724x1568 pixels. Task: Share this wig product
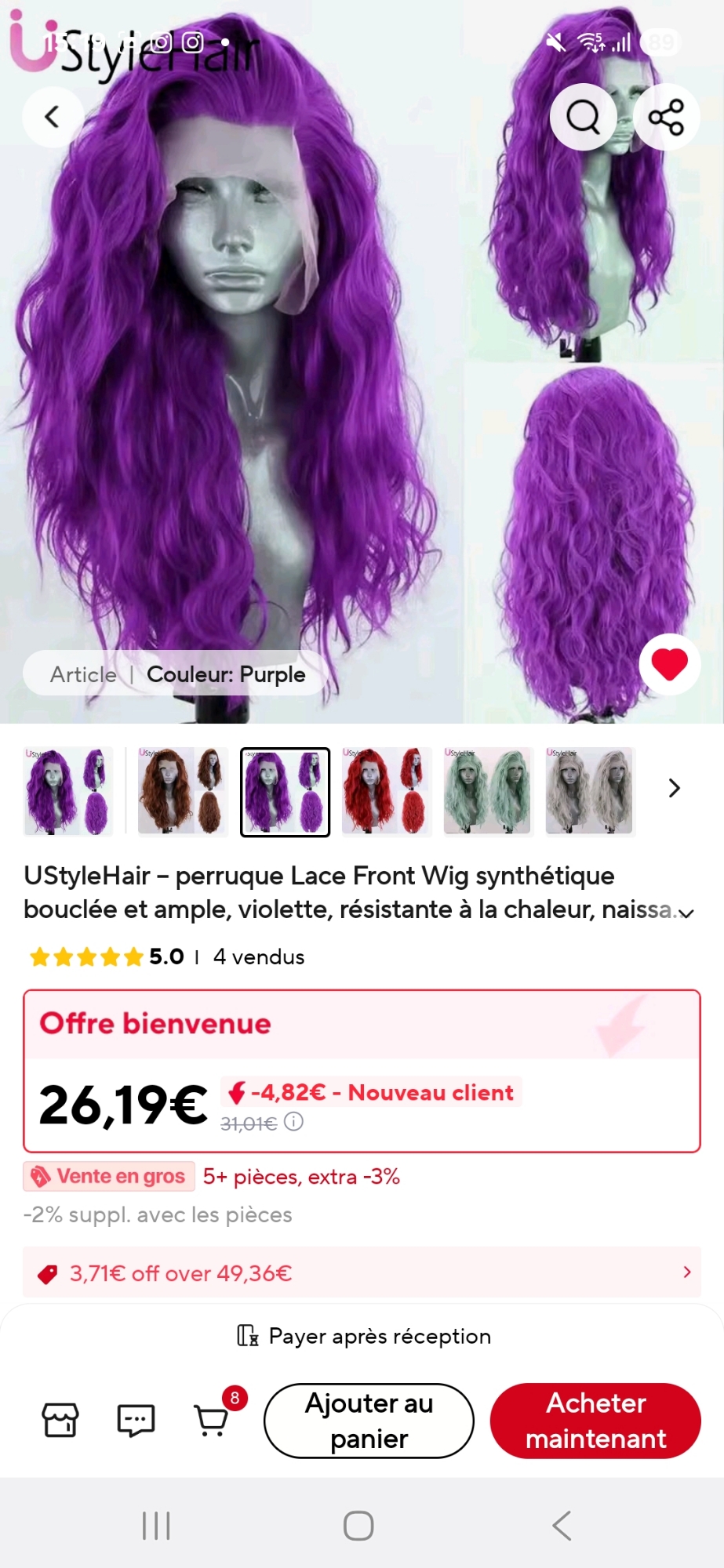(666, 118)
